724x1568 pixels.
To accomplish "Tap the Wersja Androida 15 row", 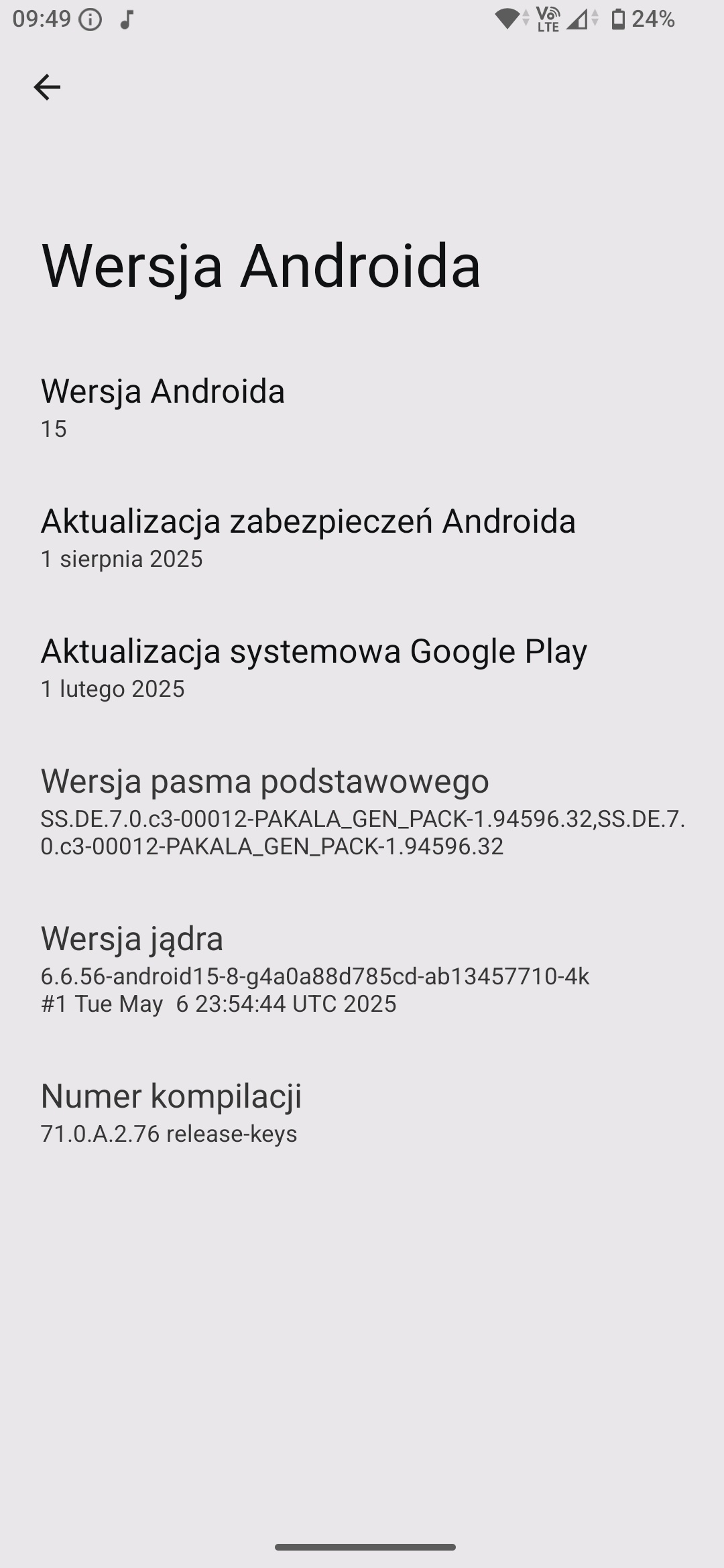I will tap(163, 407).
